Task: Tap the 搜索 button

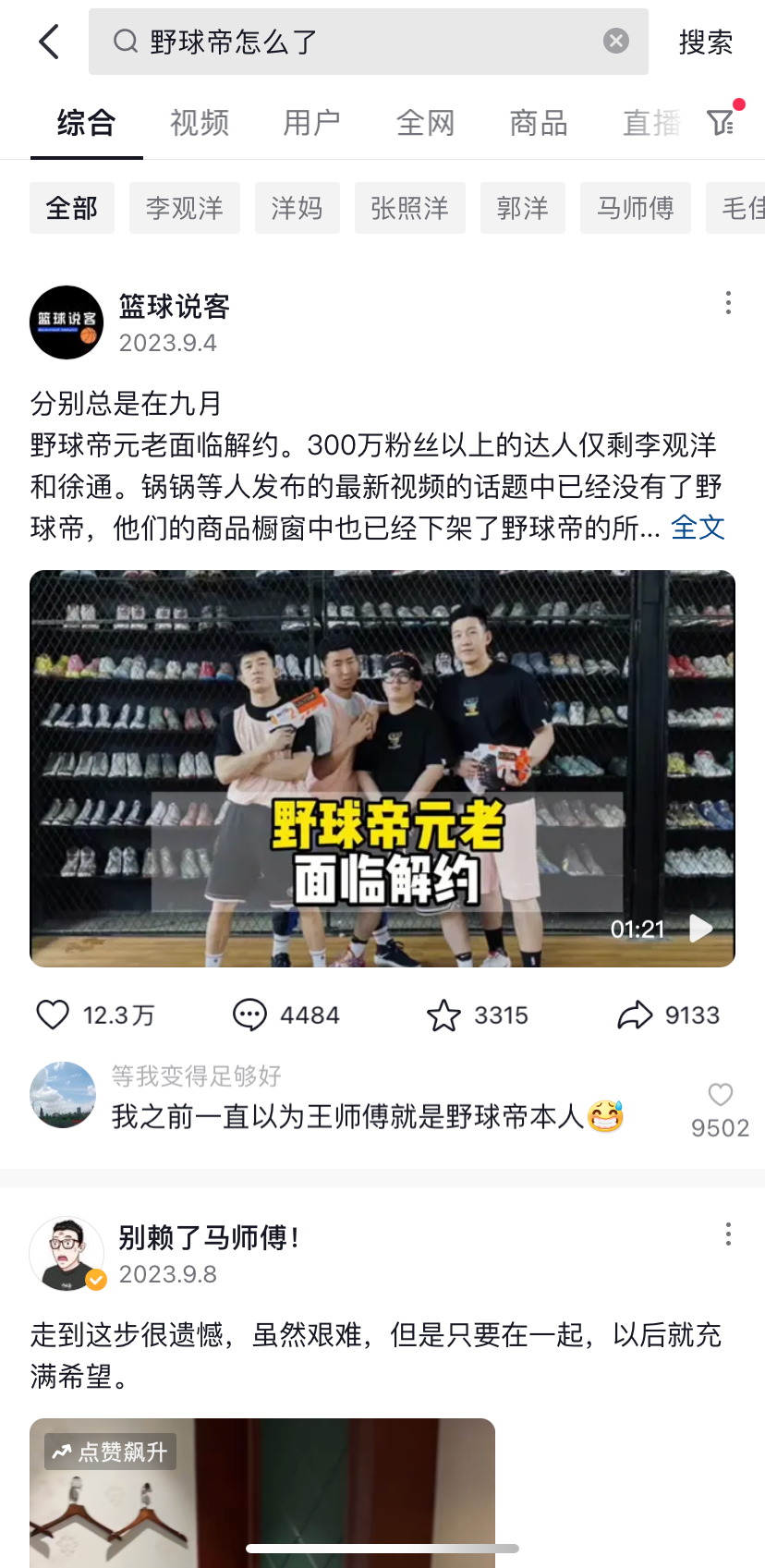Action: coord(705,42)
